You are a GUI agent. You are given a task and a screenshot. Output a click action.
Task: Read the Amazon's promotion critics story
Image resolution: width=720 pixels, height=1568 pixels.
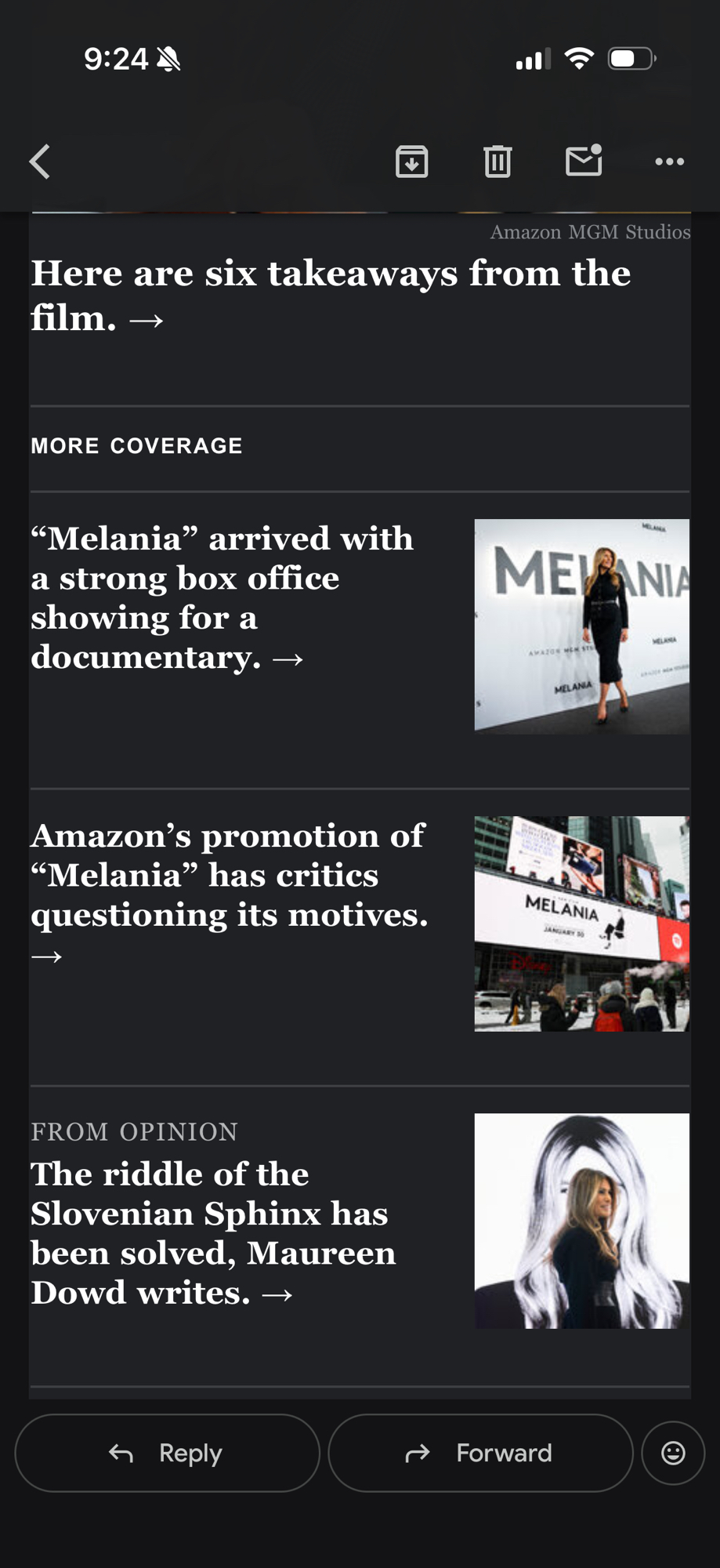(229, 875)
